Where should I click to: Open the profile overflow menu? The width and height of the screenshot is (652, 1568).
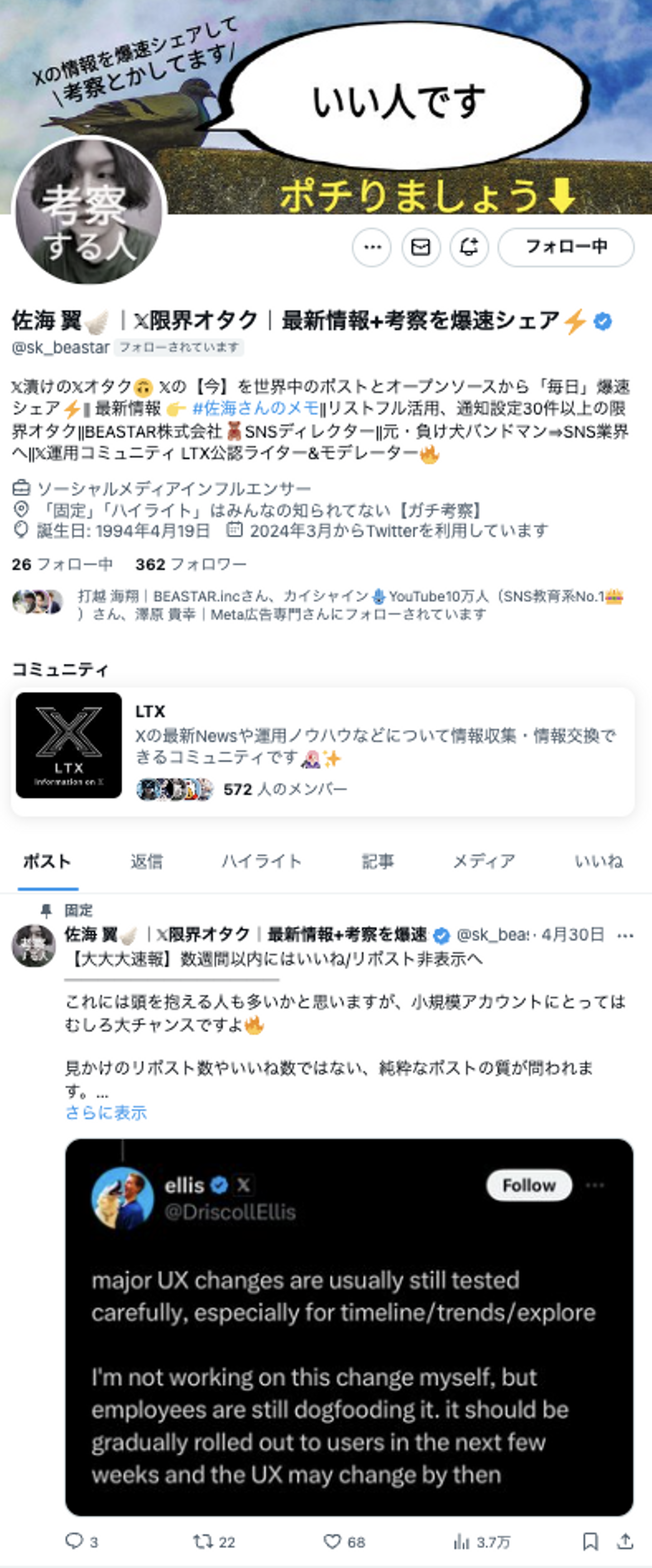371,247
